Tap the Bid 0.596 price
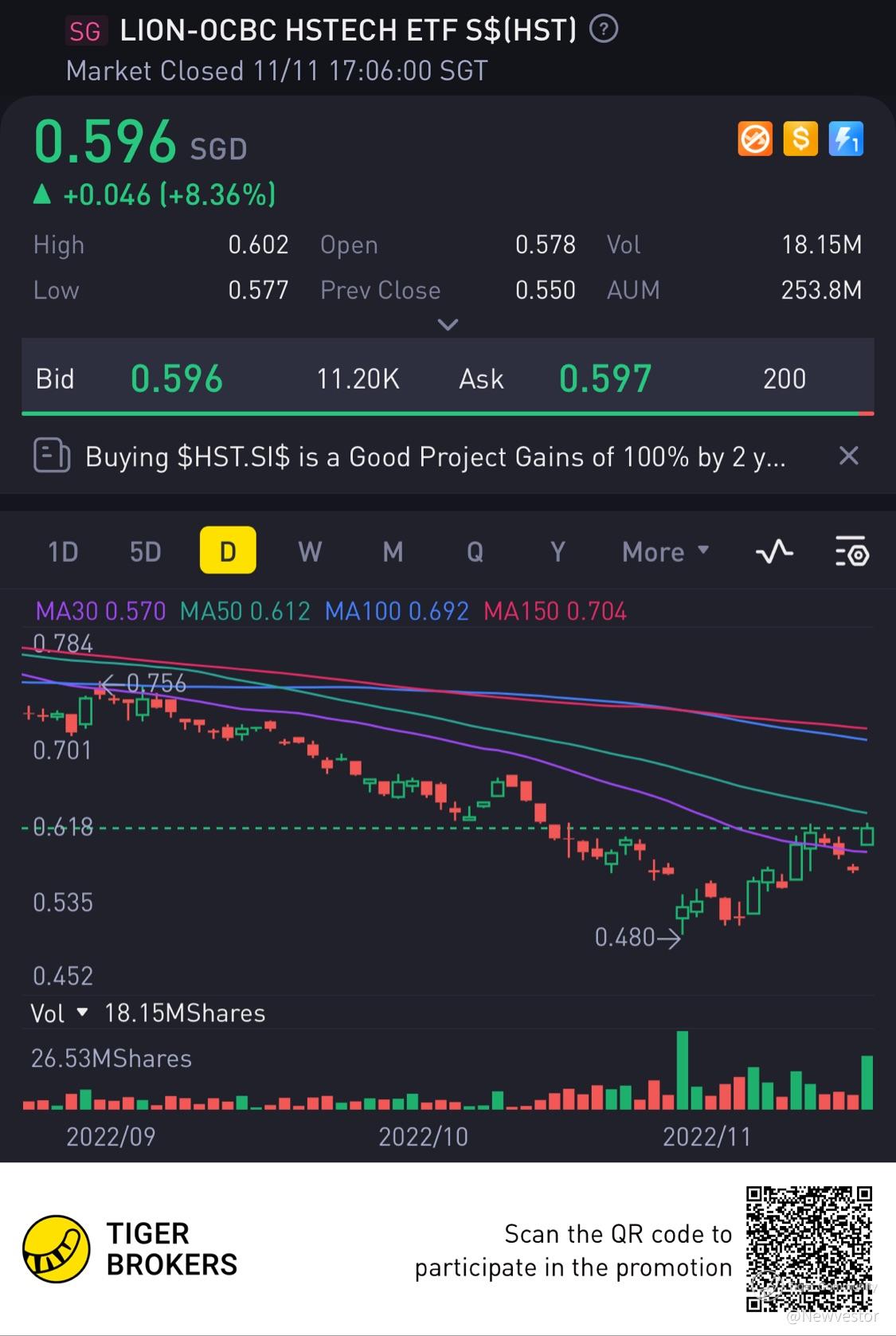This screenshot has height=1336, width=896. pos(177,379)
